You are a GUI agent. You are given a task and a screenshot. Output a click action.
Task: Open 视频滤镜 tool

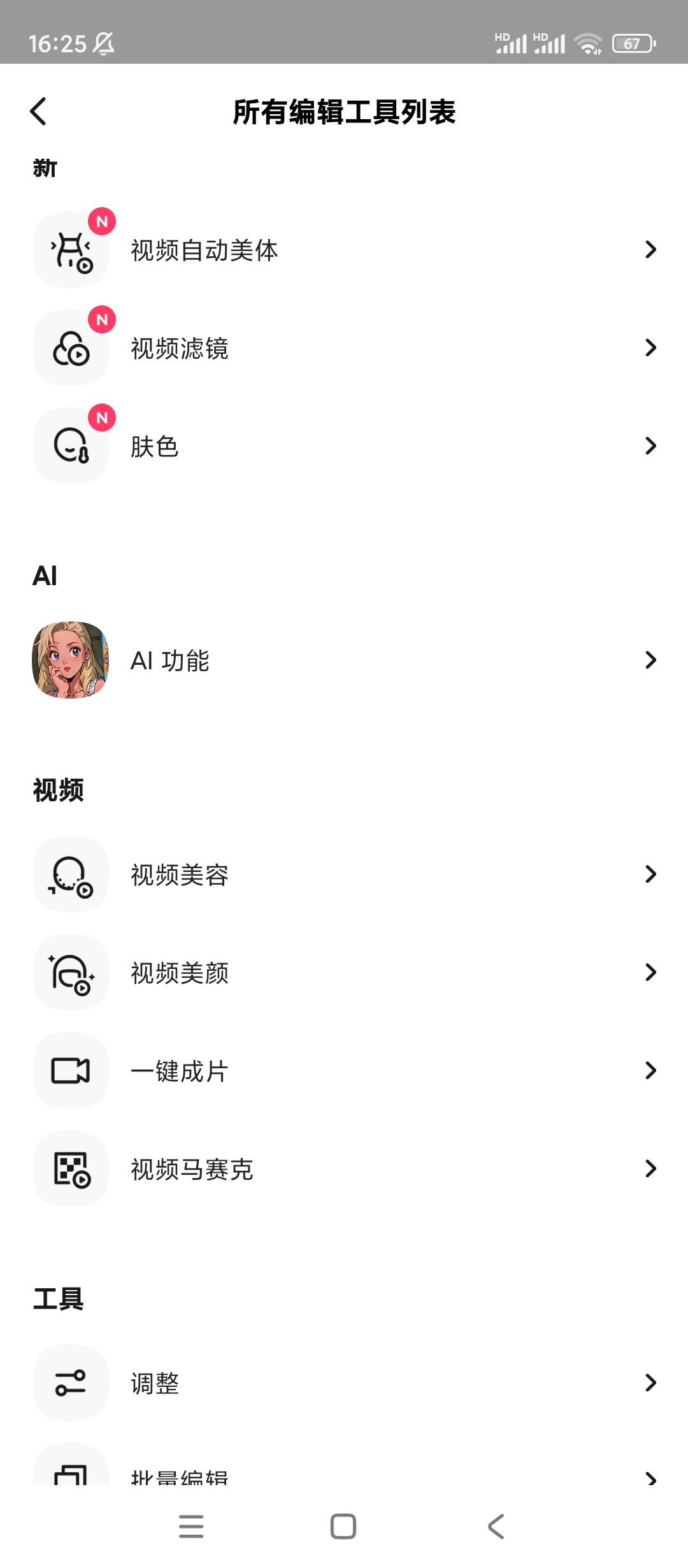tap(344, 348)
